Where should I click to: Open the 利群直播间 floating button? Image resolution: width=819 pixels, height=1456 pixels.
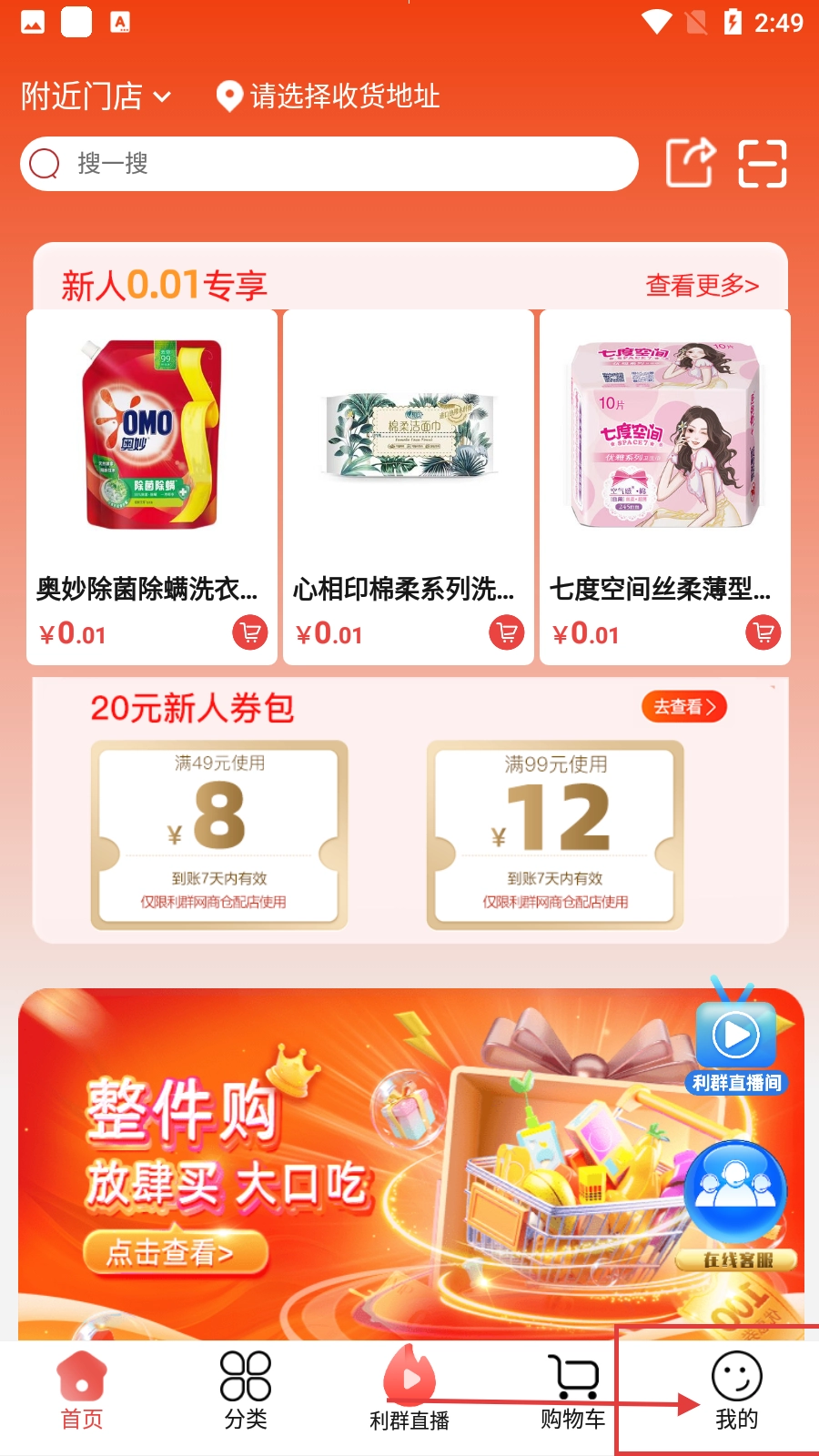[x=736, y=1042]
